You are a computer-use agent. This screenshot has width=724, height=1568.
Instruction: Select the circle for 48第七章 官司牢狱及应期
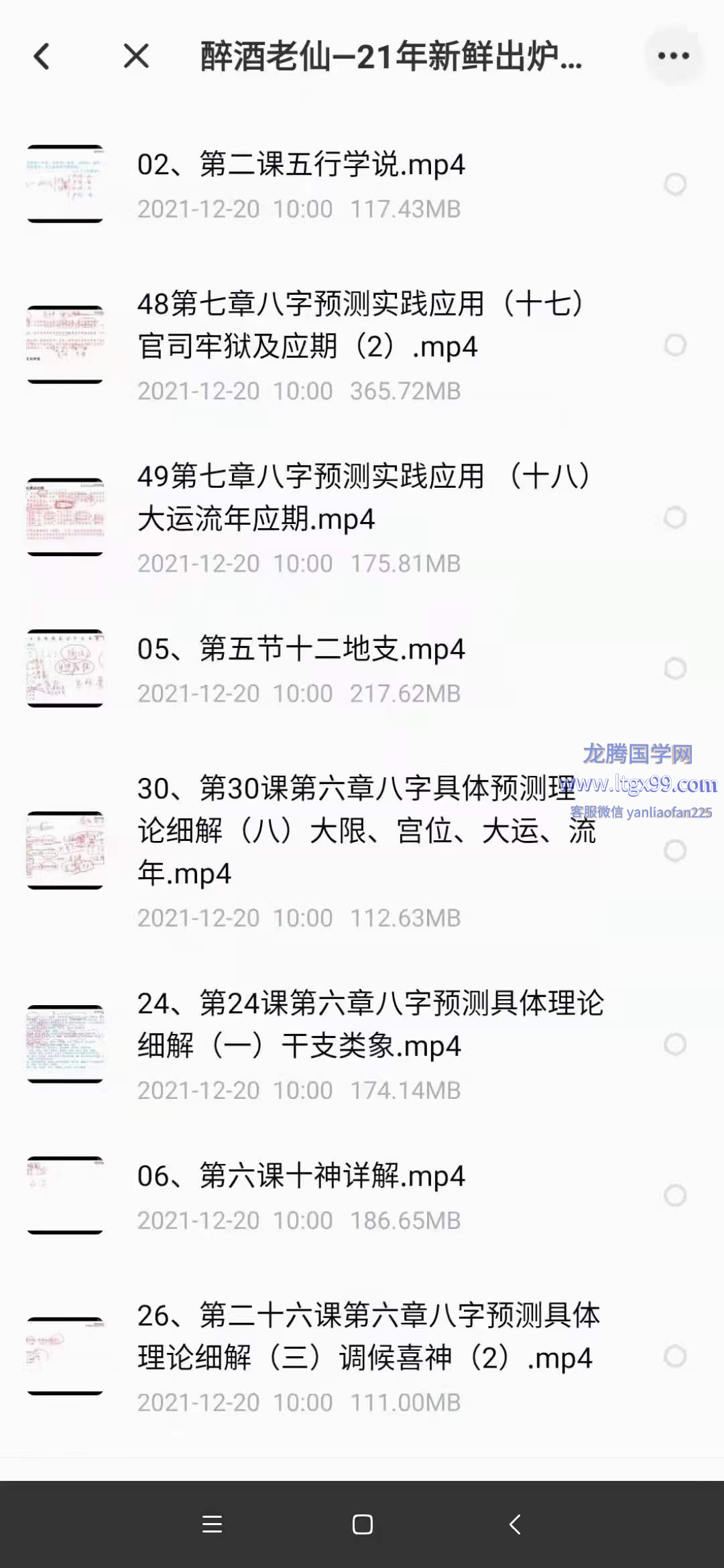674,345
